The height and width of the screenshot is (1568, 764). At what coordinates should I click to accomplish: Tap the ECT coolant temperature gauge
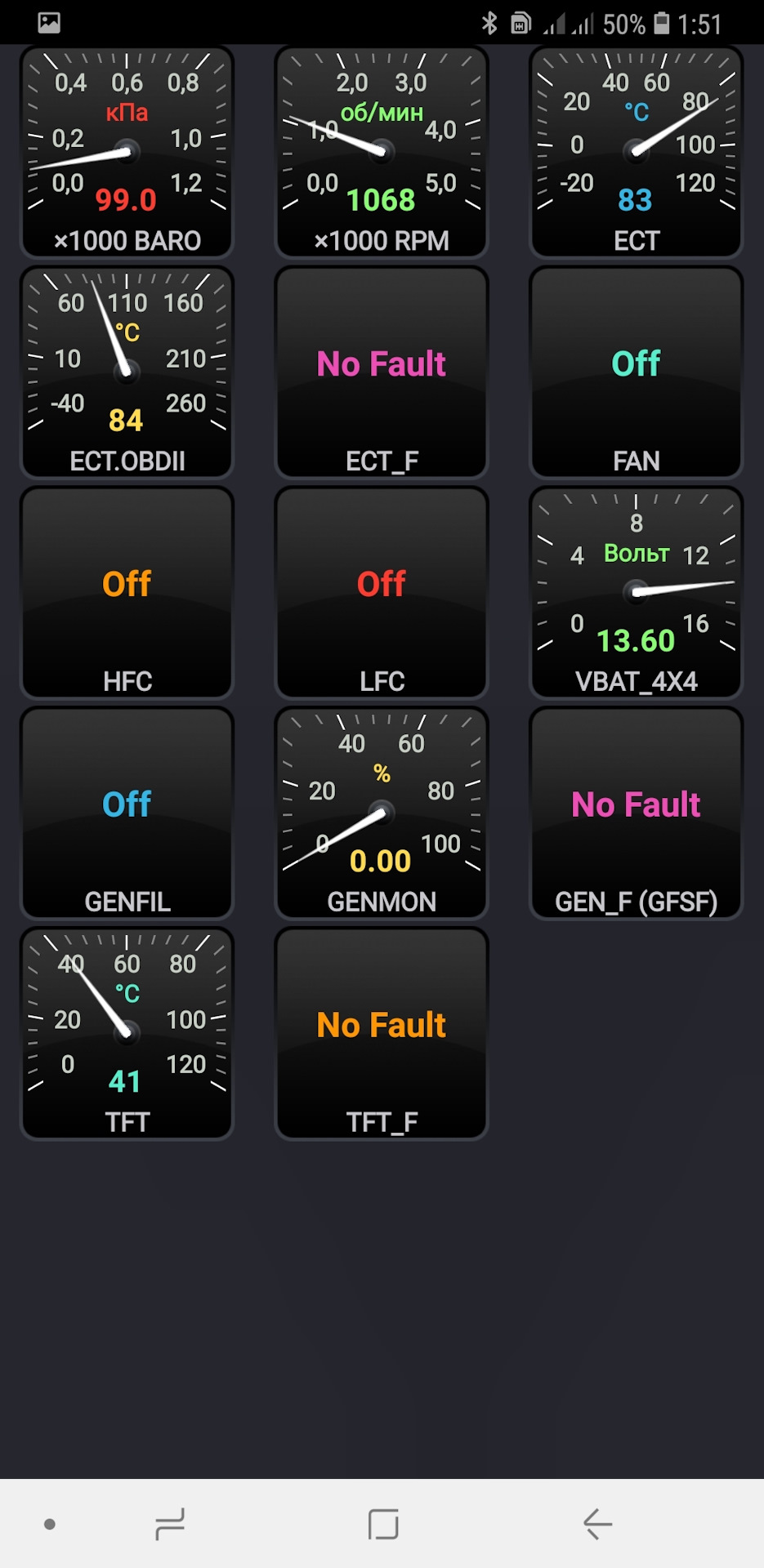click(636, 152)
